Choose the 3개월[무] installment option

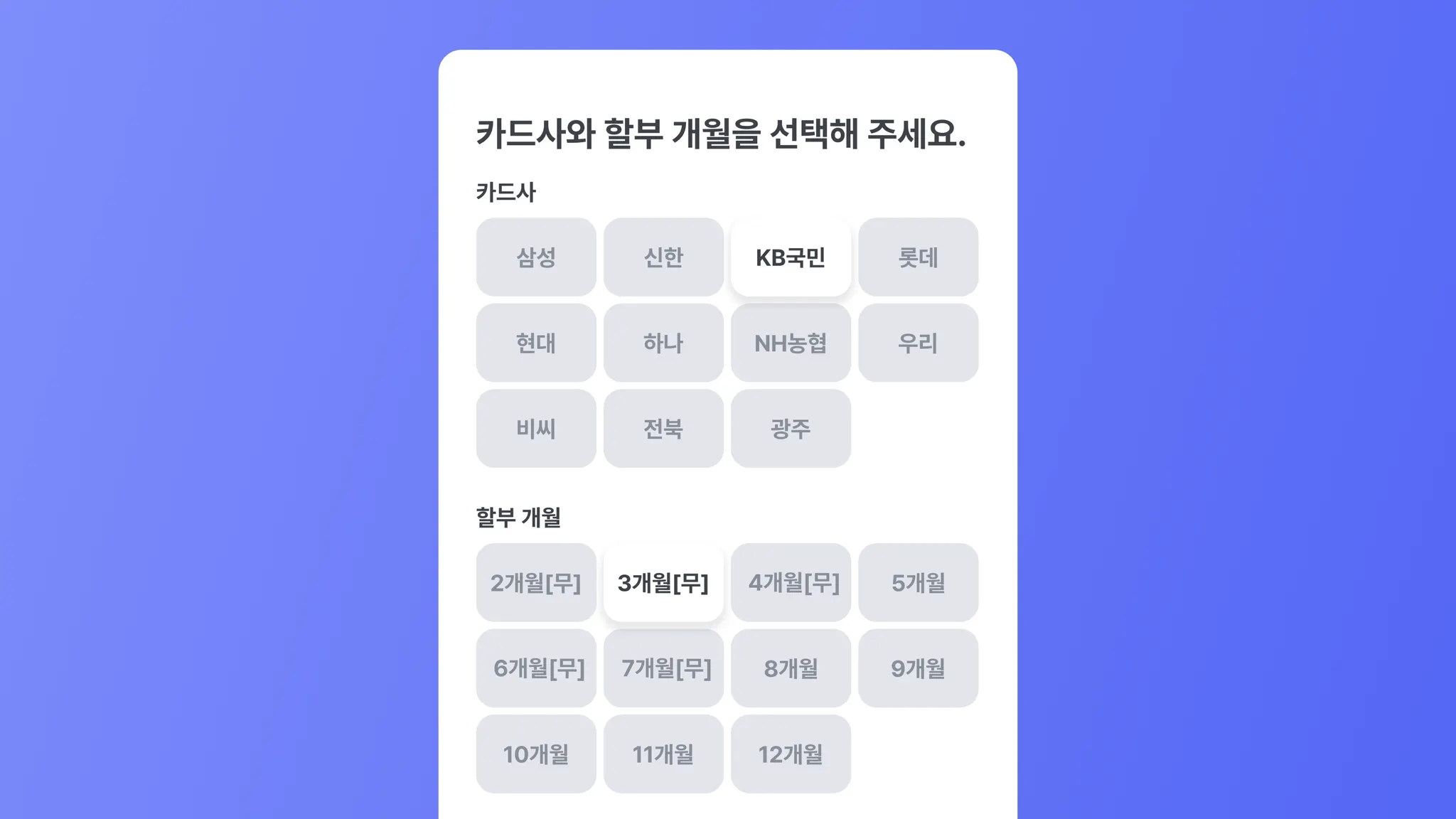pos(663,583)
